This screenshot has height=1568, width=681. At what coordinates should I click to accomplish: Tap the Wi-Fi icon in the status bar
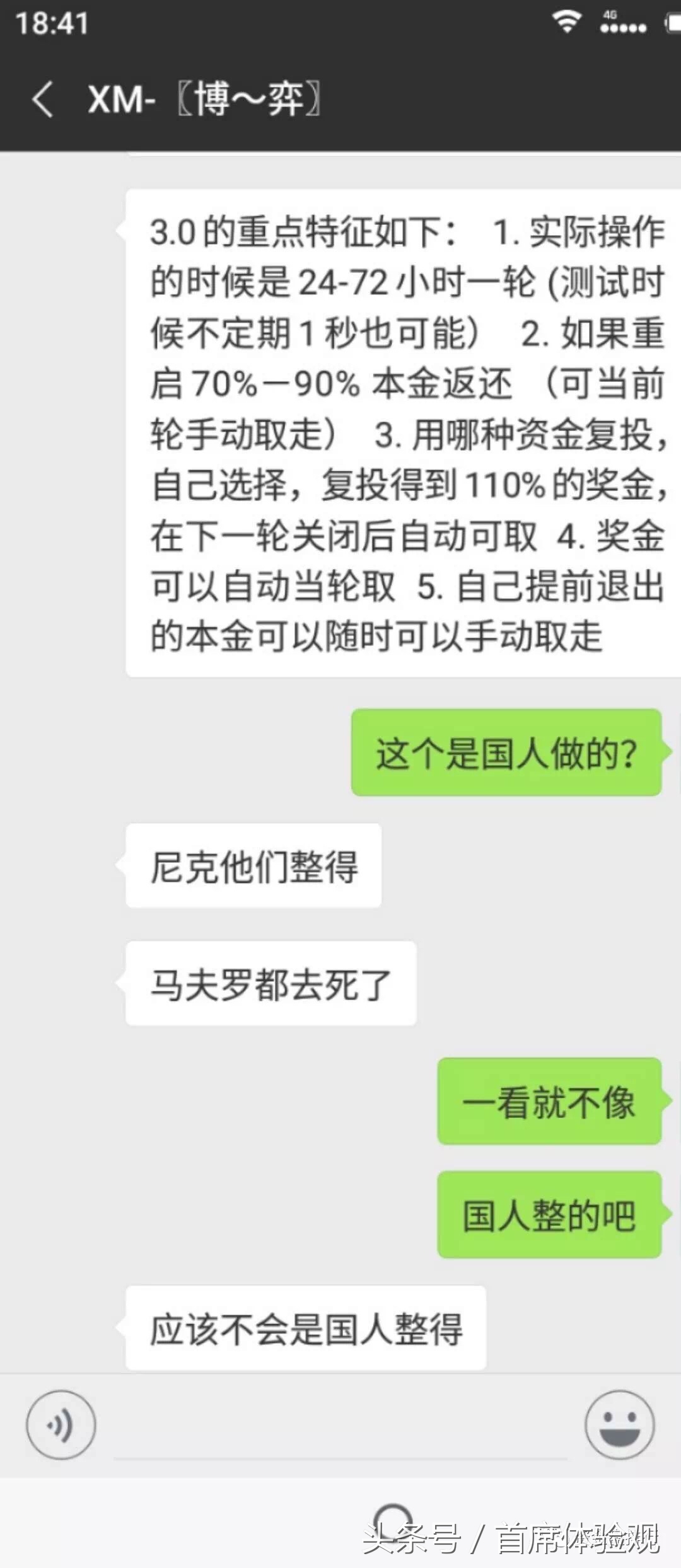[566, 22]
